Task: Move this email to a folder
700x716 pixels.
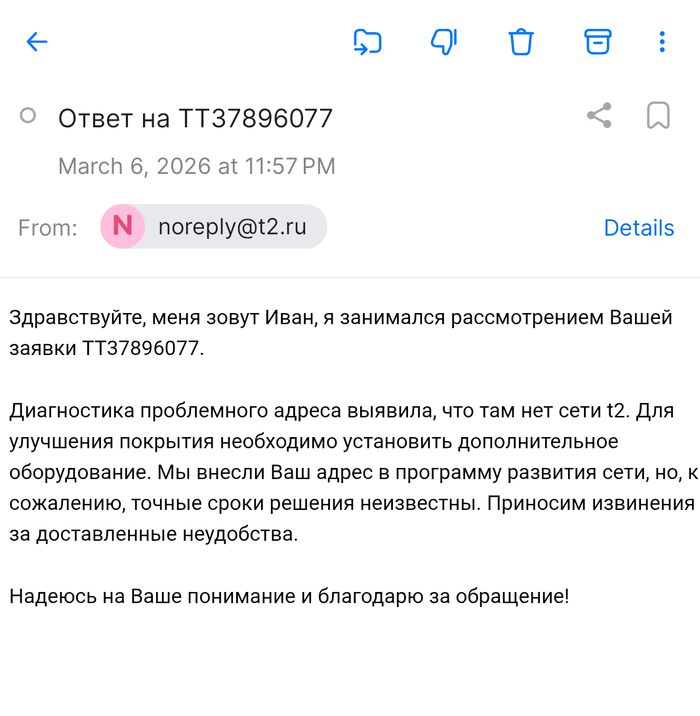Action: pyautogui.click(x=367, y=41)
